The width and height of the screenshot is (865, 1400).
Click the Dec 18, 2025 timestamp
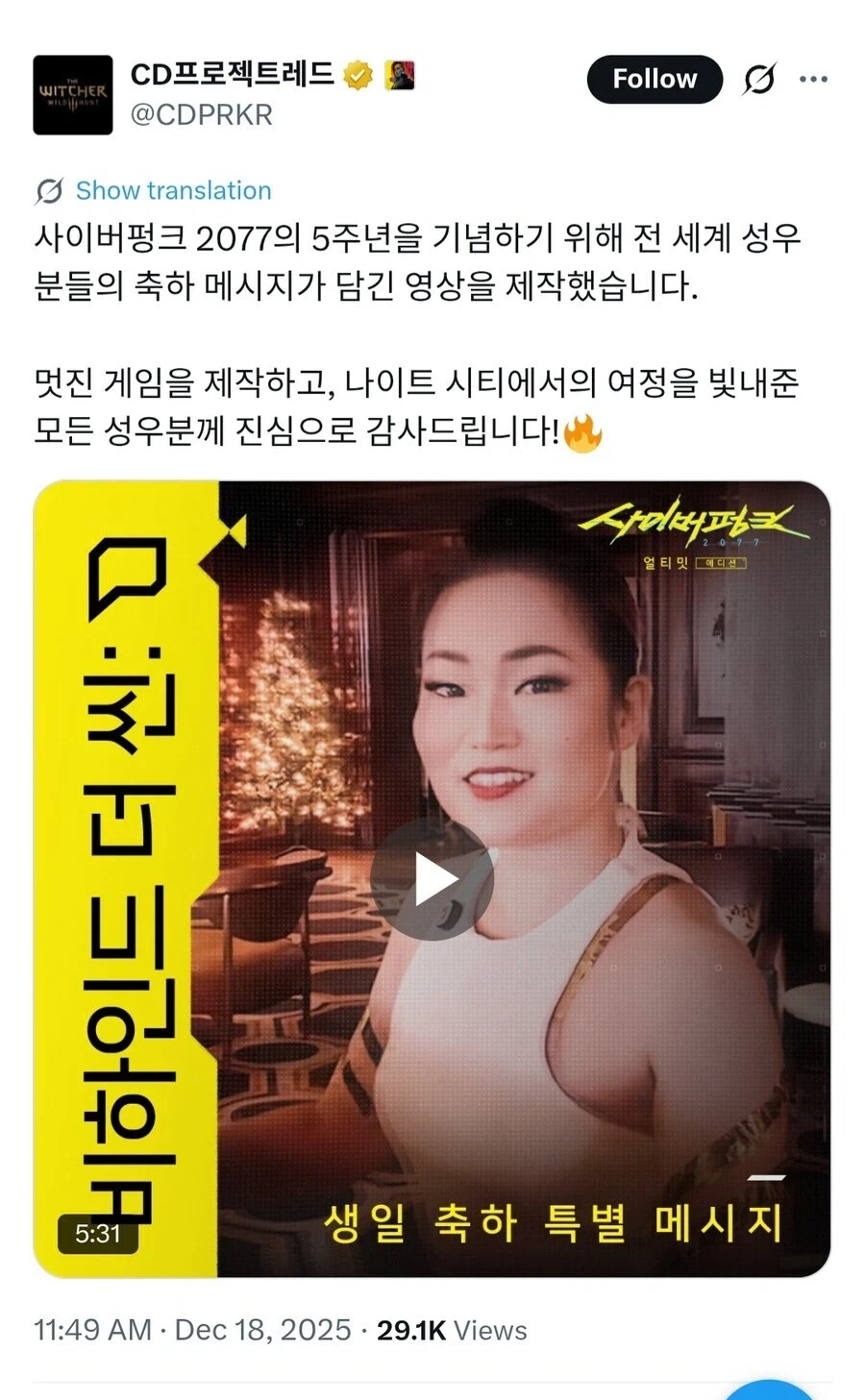pyautogui.click(x=258, y=1331)
